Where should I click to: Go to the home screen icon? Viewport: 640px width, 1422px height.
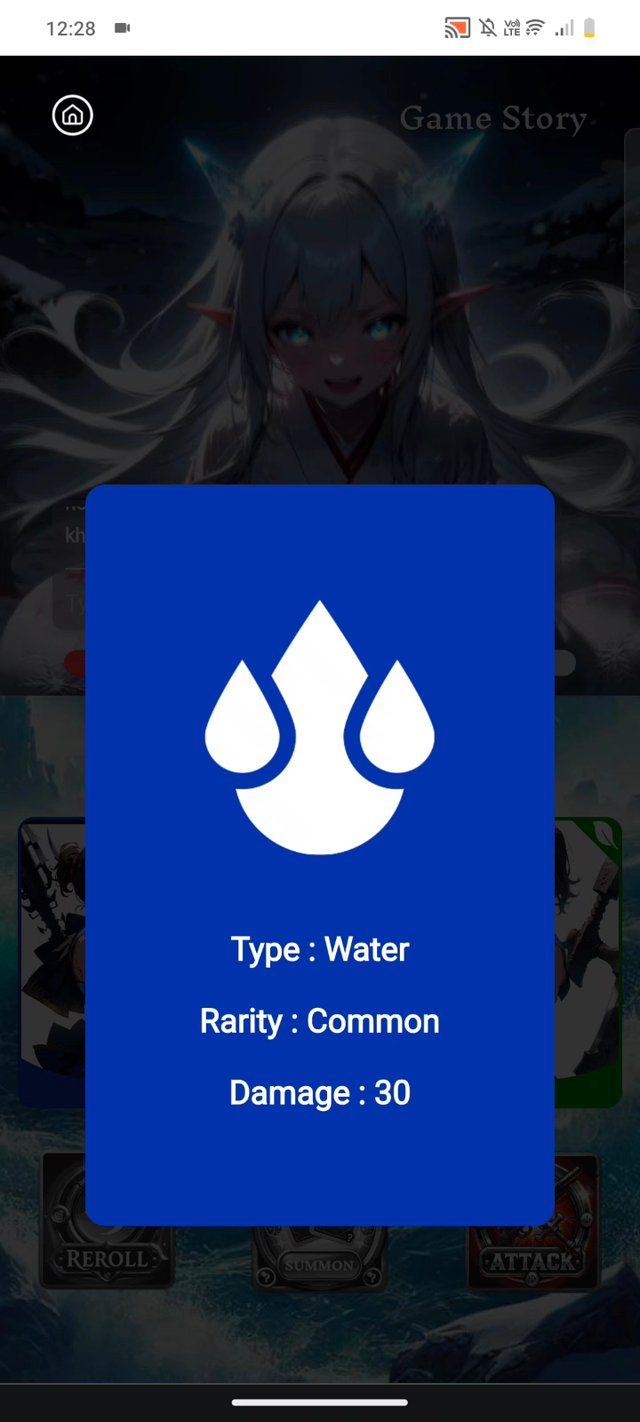(72, 116)
